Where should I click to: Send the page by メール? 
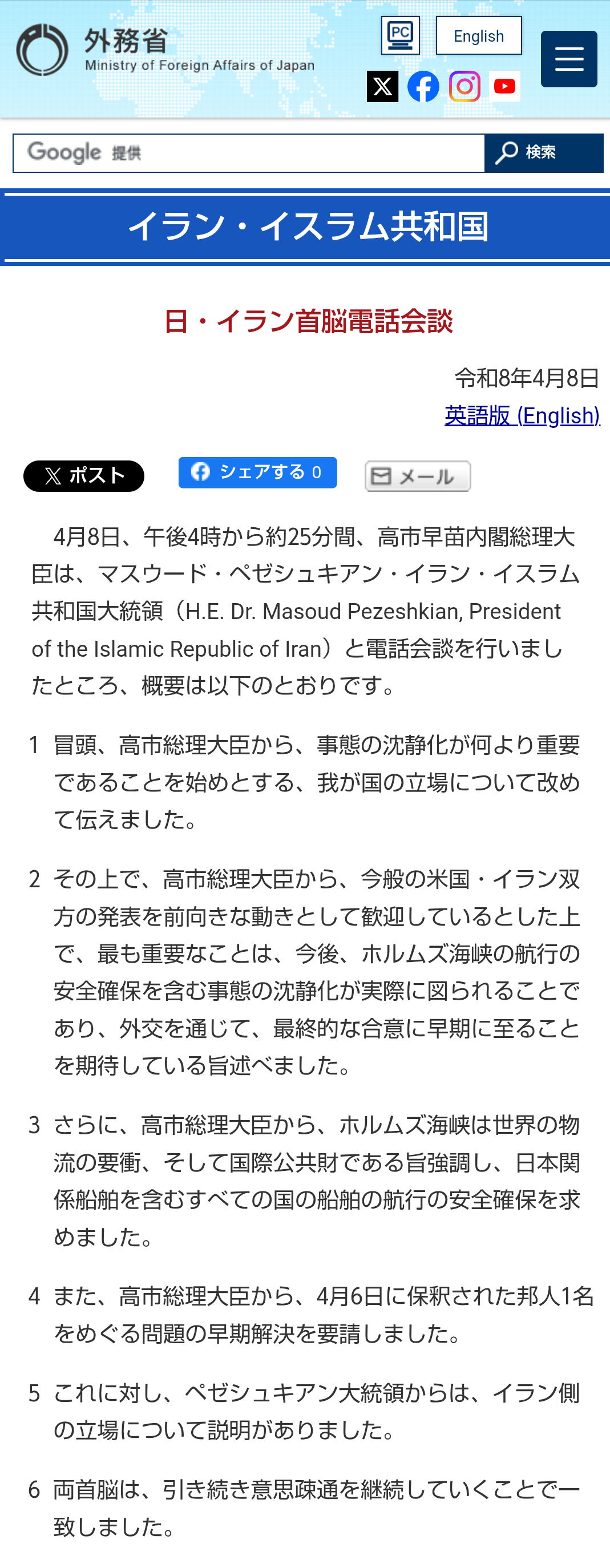[x=418, y=476]
